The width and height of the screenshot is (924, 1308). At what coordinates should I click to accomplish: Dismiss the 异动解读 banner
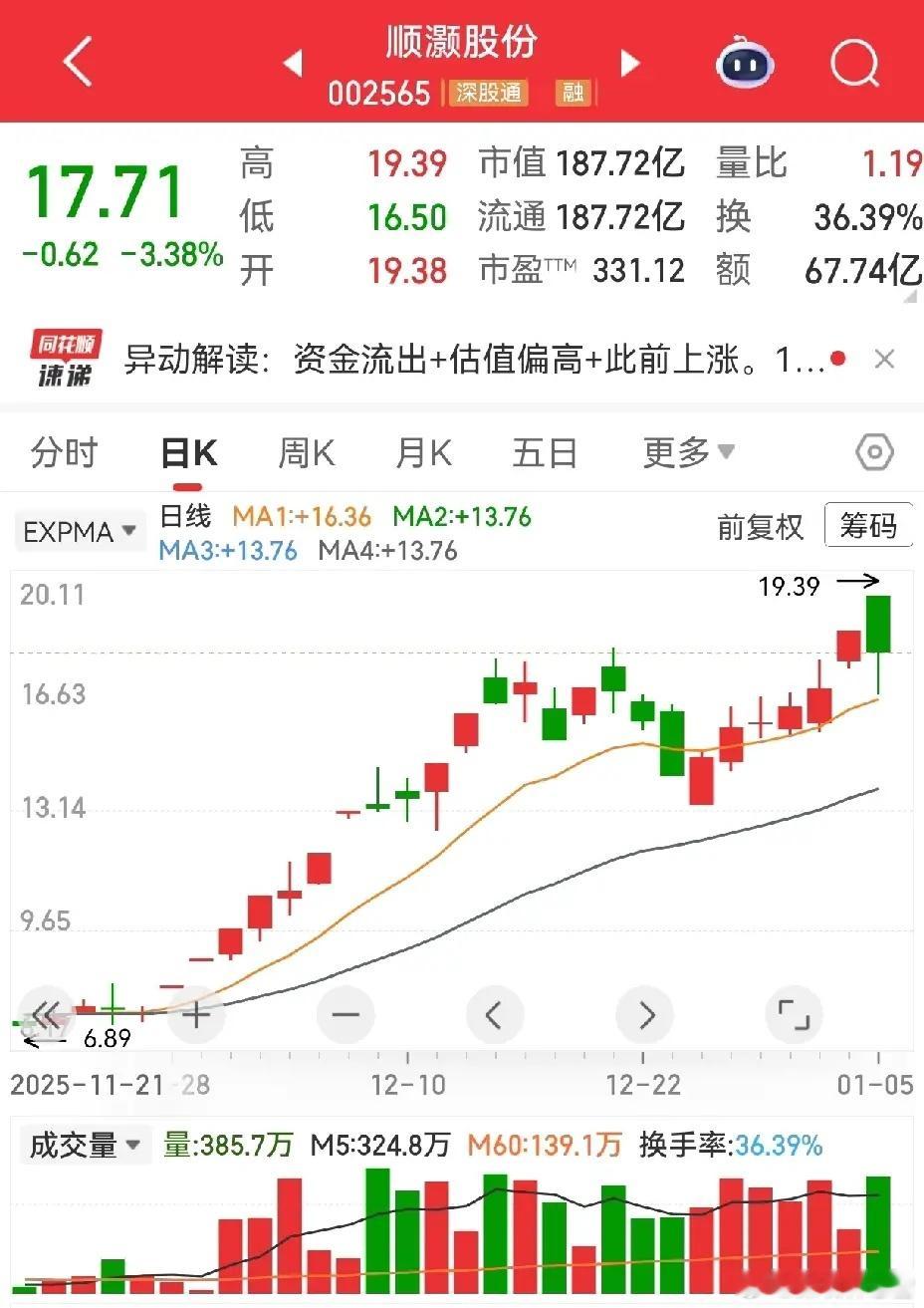click(x=884, y=360)
